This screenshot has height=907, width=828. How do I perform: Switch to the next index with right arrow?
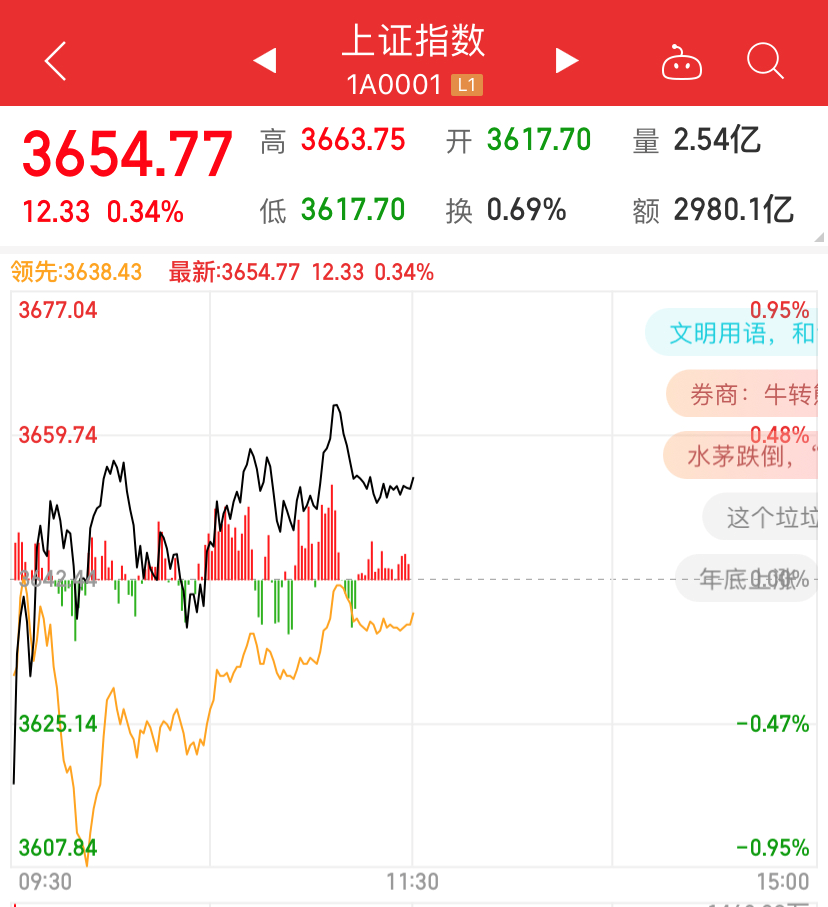pyautogui.click(x=567, y=61)
